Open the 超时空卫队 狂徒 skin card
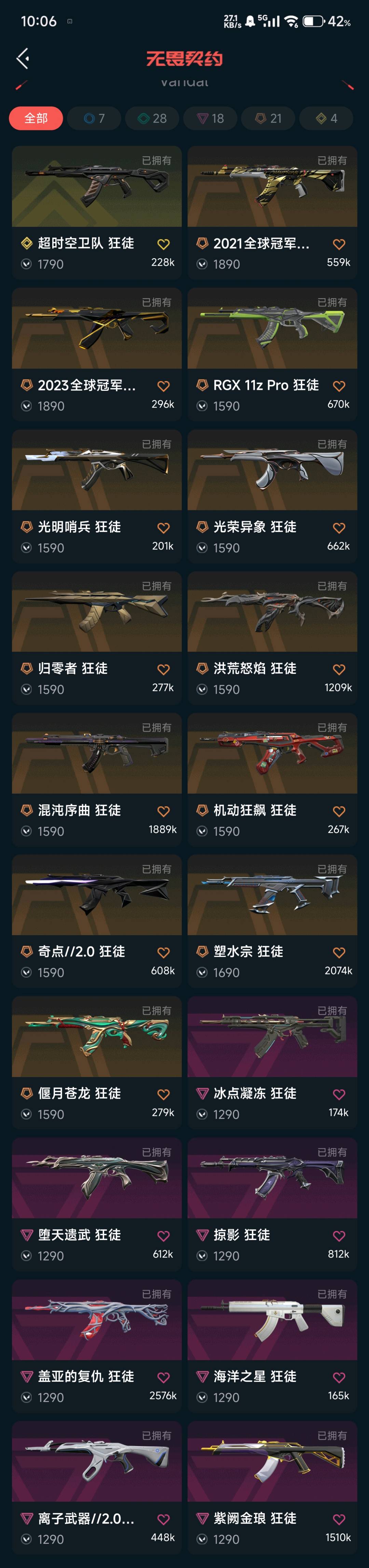The image size is (369, 1568). tap(97, 212)
